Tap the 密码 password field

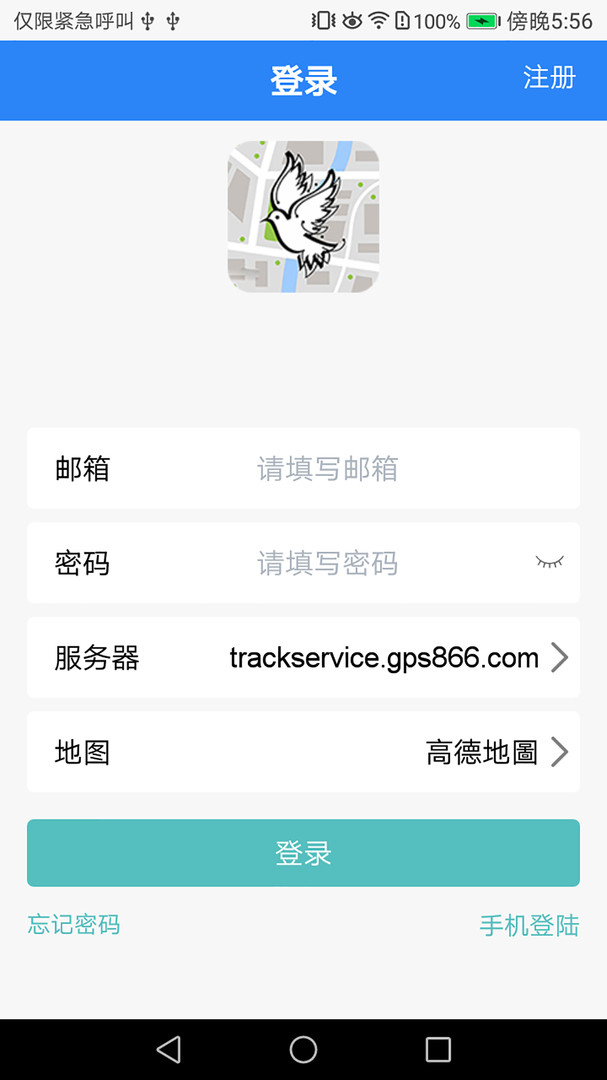click(303, 563)
